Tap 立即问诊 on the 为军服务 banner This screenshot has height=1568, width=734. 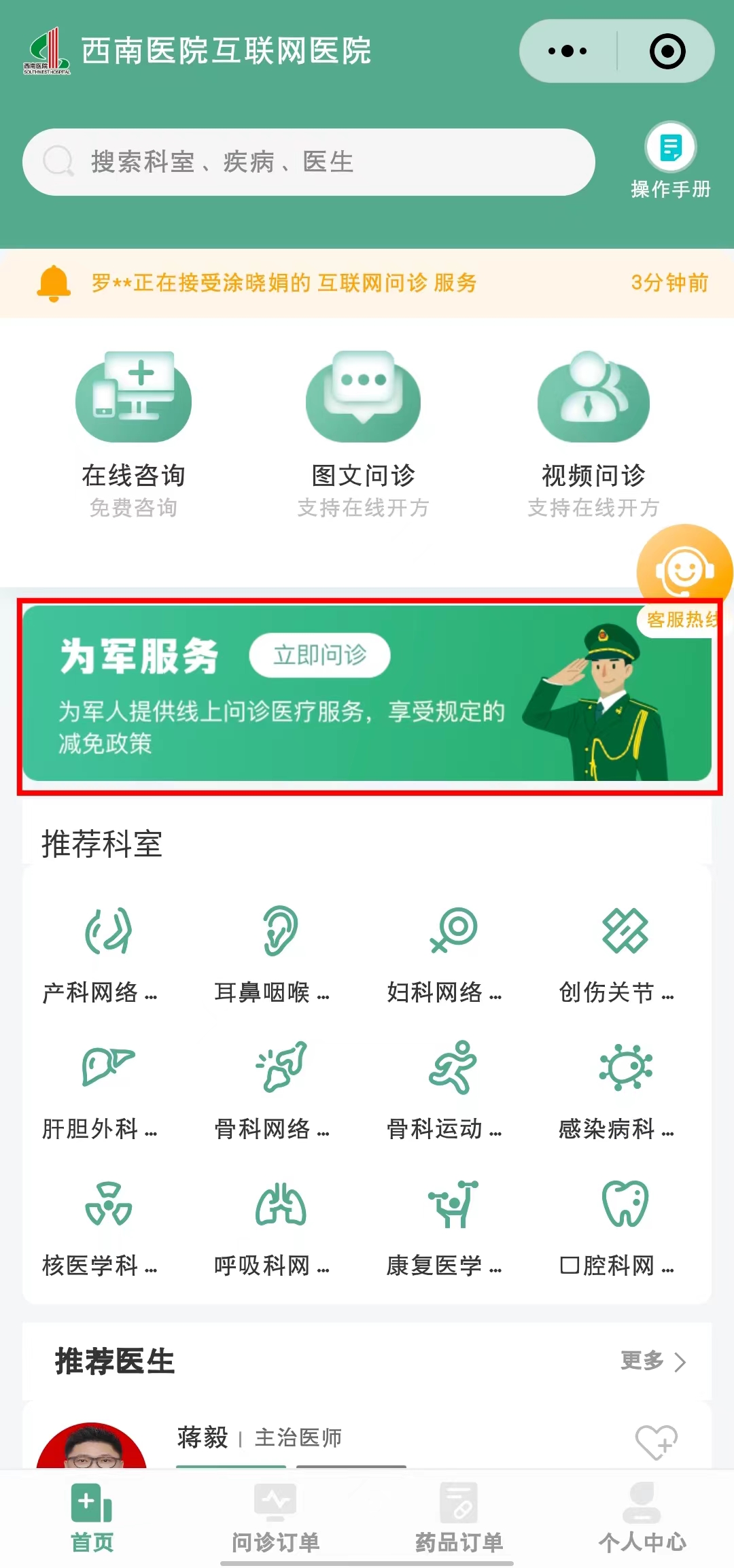coord(319,655)
